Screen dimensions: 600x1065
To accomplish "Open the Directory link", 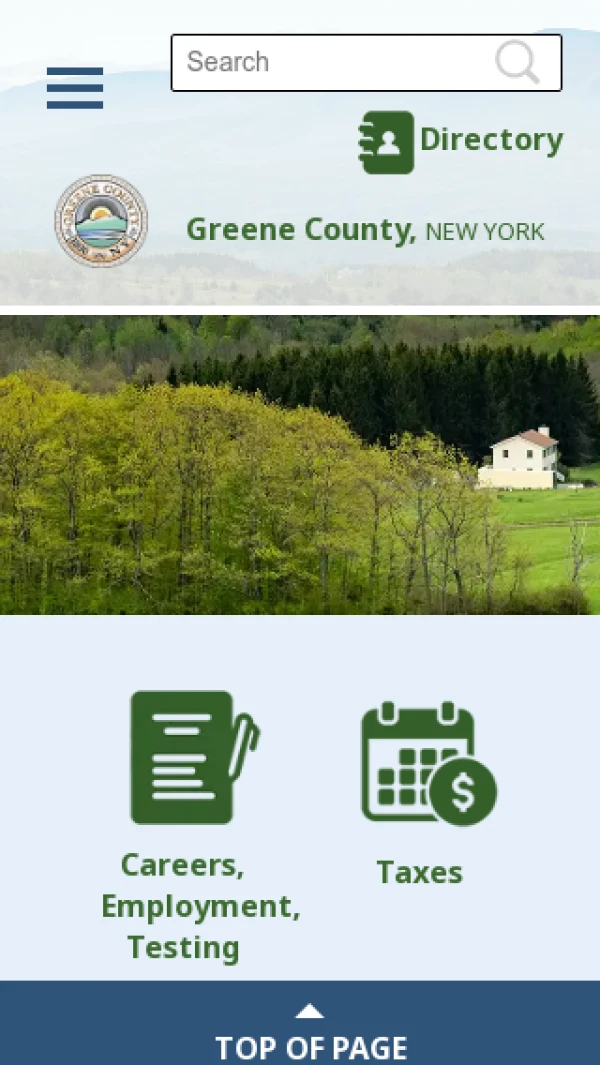I will (x=462, y=141).
